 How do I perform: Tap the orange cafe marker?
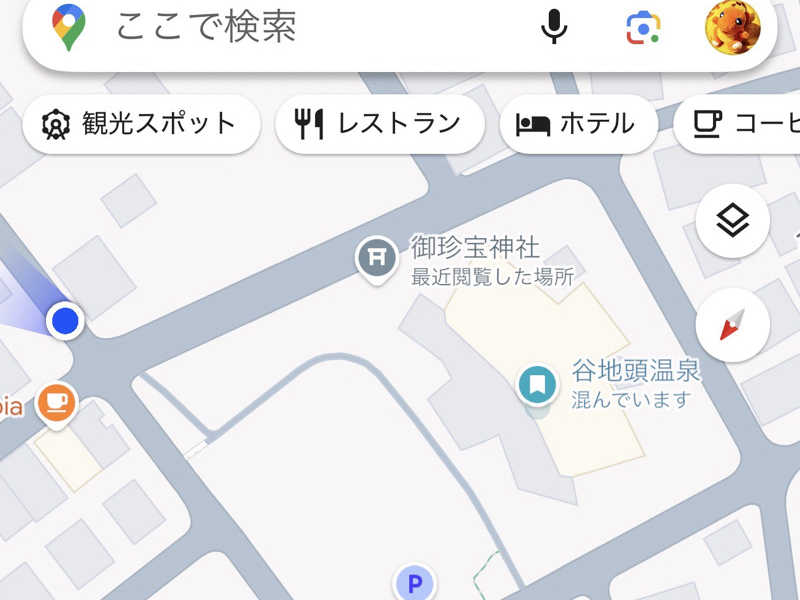(57, 403)
